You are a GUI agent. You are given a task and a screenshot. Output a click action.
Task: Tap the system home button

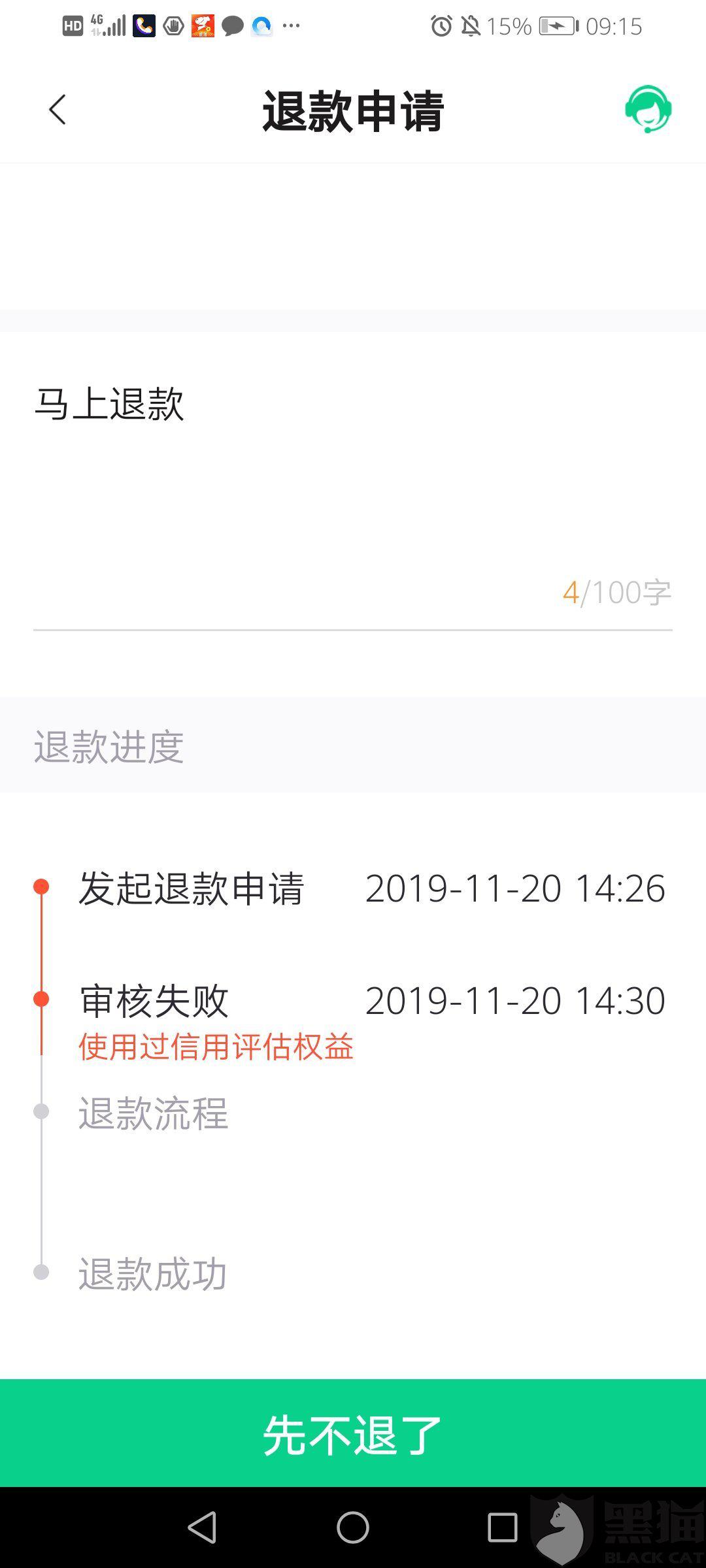coord(353,1527)
